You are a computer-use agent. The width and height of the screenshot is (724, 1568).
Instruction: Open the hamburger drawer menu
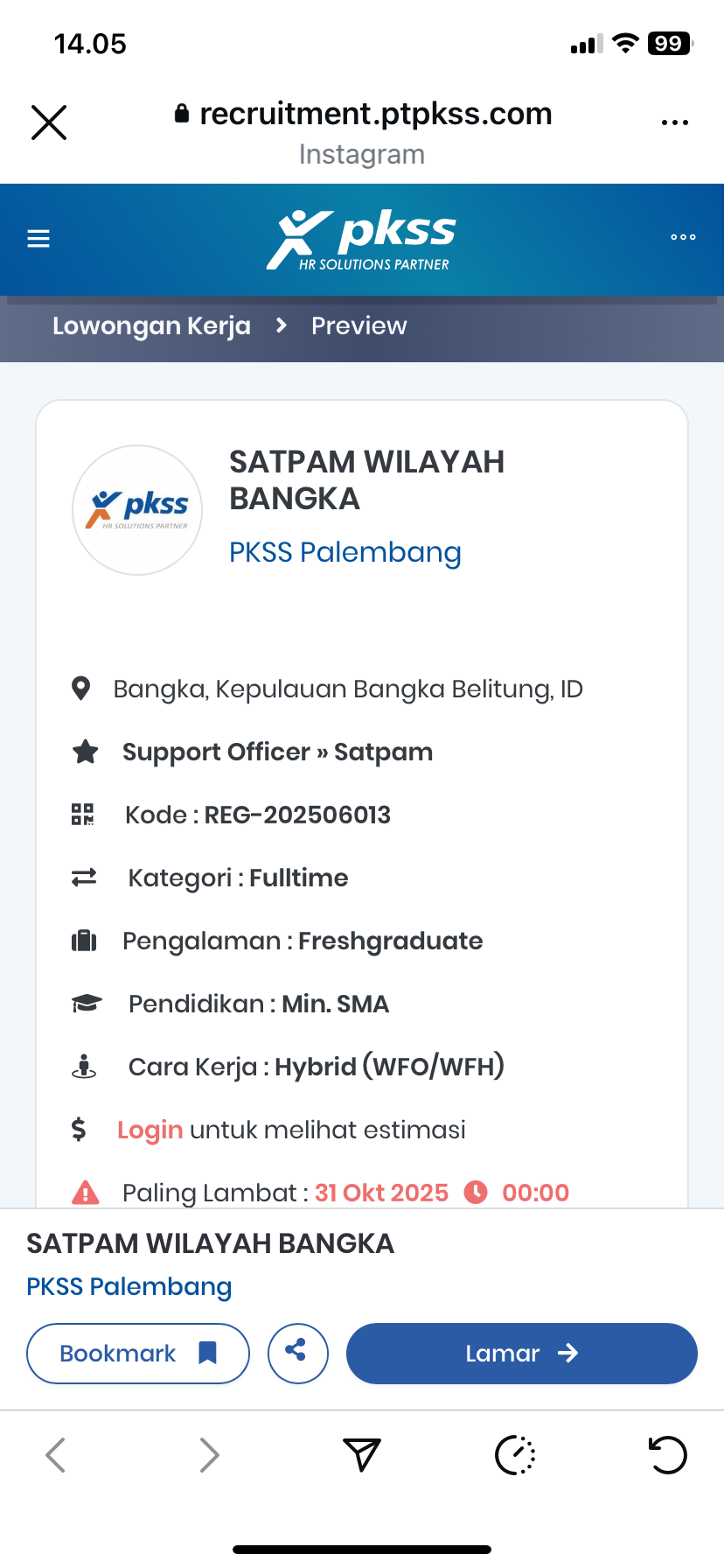coord(38,238)
